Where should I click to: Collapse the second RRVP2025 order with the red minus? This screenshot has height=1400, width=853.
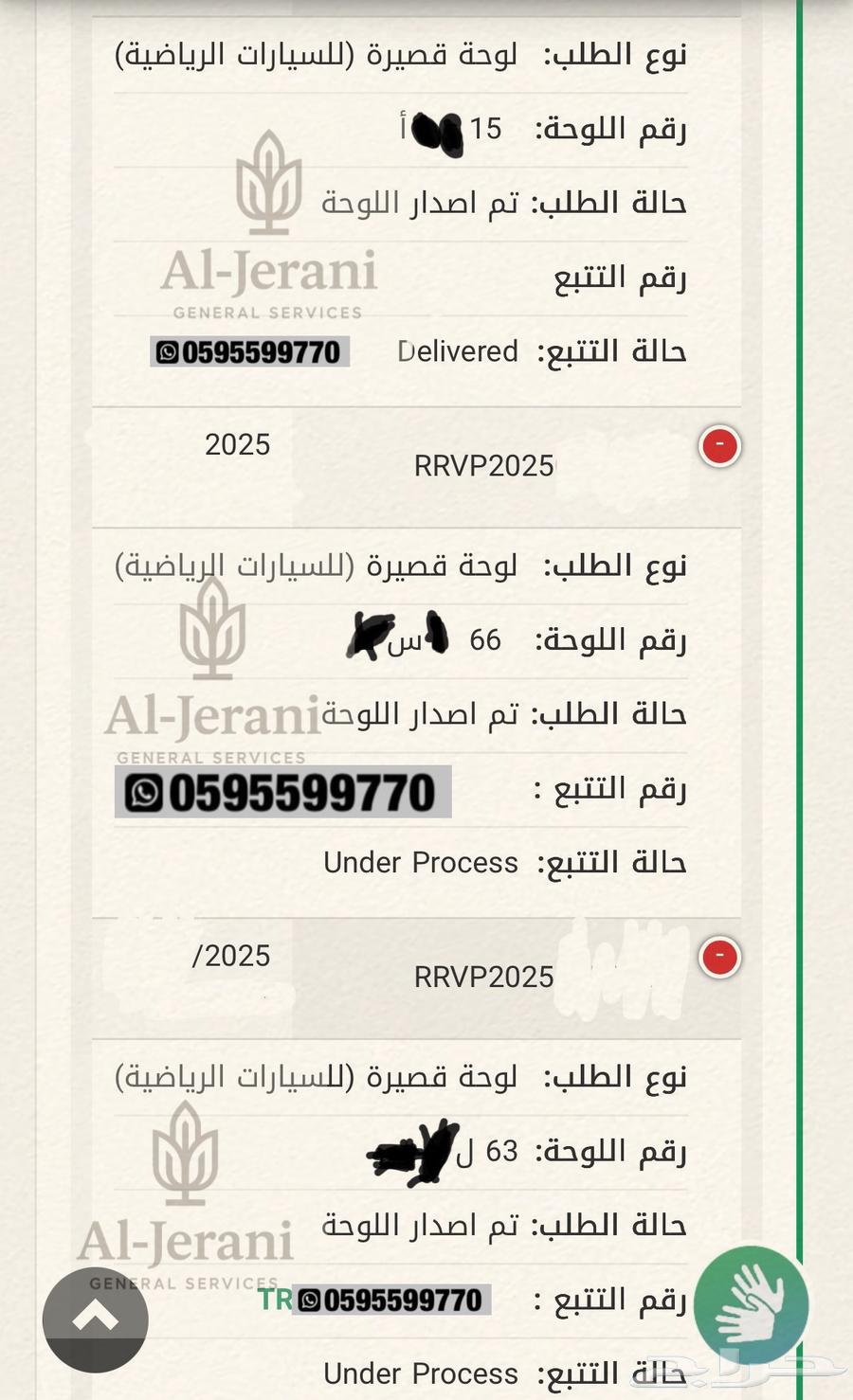tap(719, 957)
